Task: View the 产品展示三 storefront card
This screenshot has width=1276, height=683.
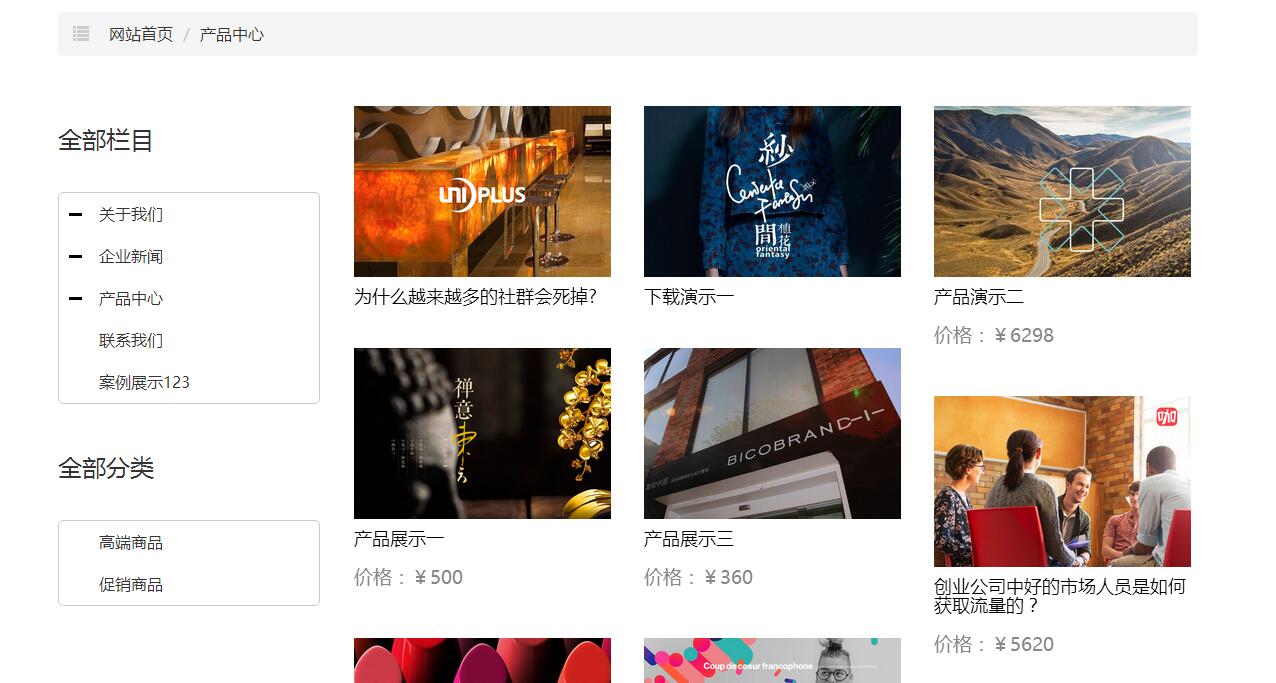Action: click(x=772, y=434)
